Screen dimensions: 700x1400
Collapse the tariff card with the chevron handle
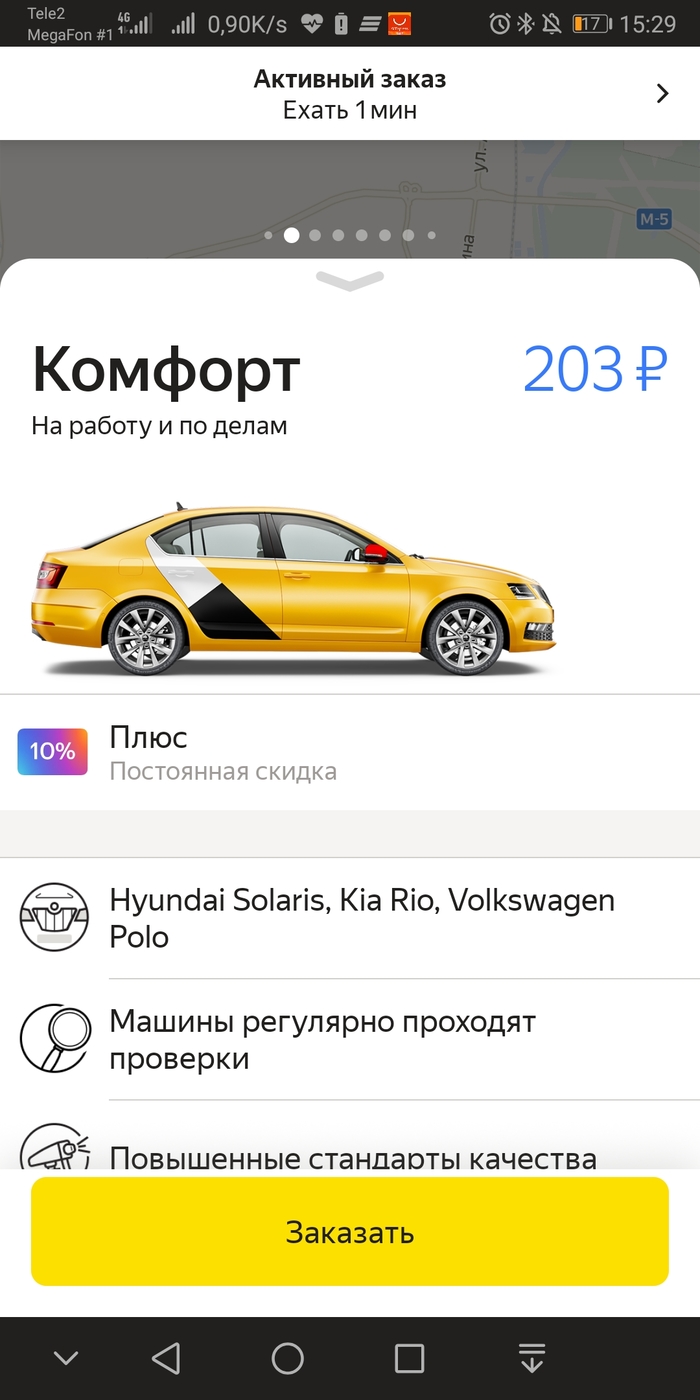(x=349, y=282)
